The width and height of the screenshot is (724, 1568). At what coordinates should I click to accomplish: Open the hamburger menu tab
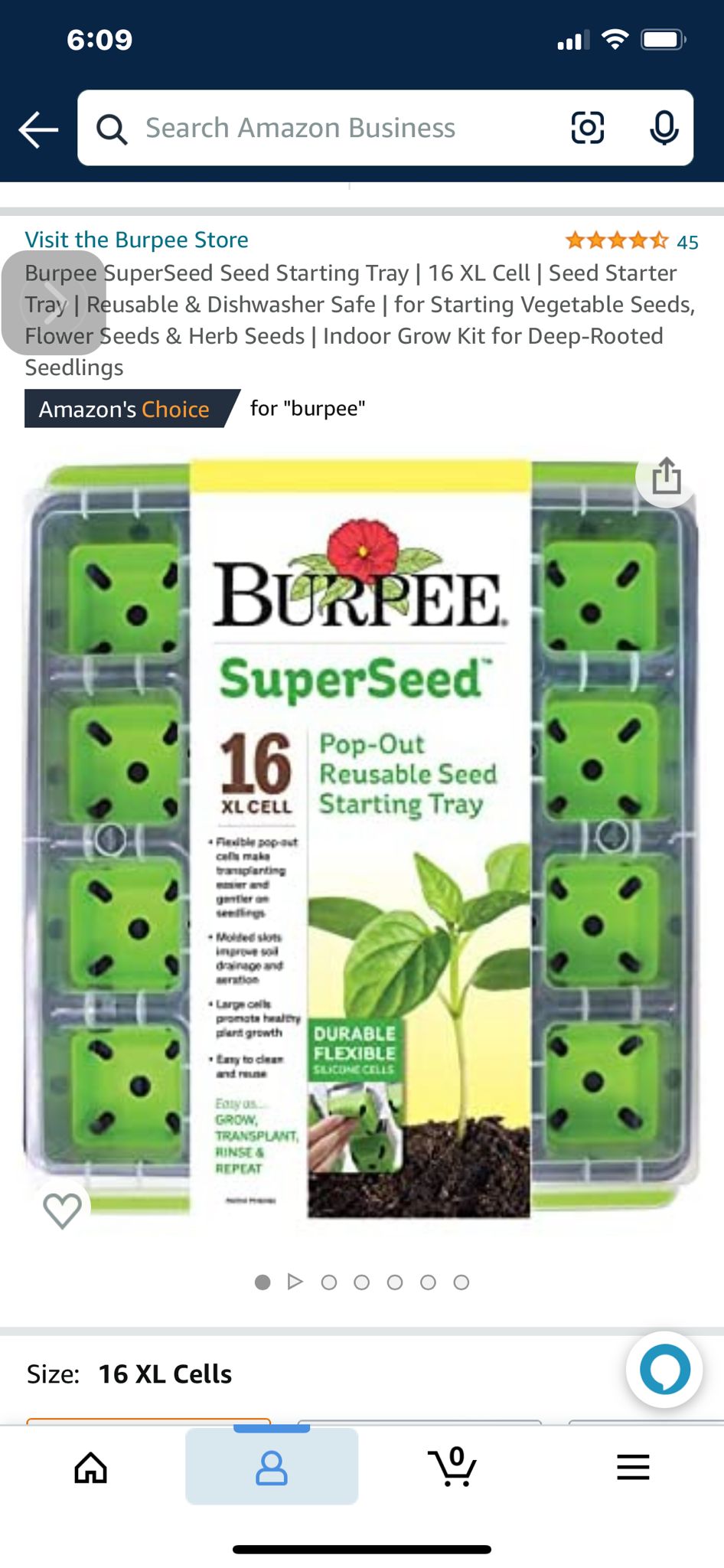tap(633, 1467)
